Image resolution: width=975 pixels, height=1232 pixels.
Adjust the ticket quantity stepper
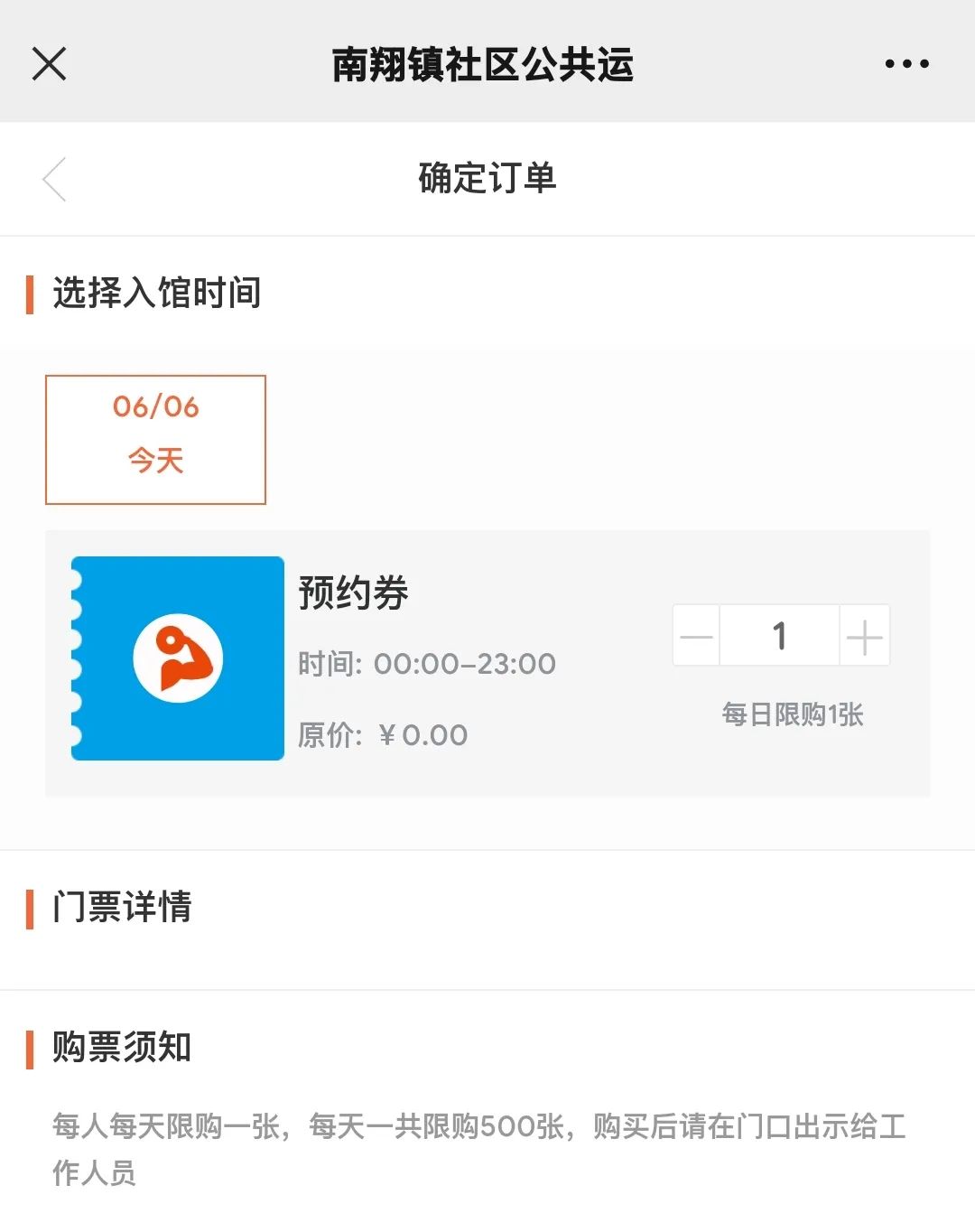click(x=779, y=635)
